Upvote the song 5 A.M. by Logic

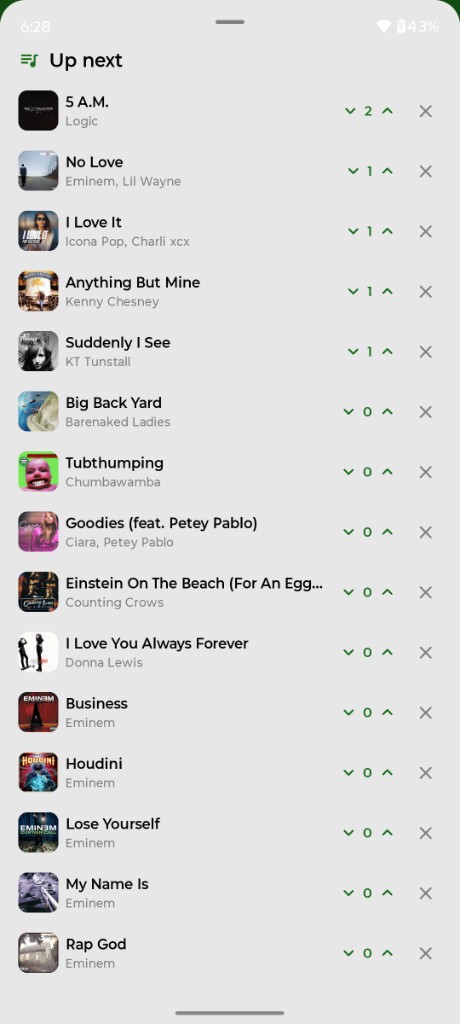387,111
